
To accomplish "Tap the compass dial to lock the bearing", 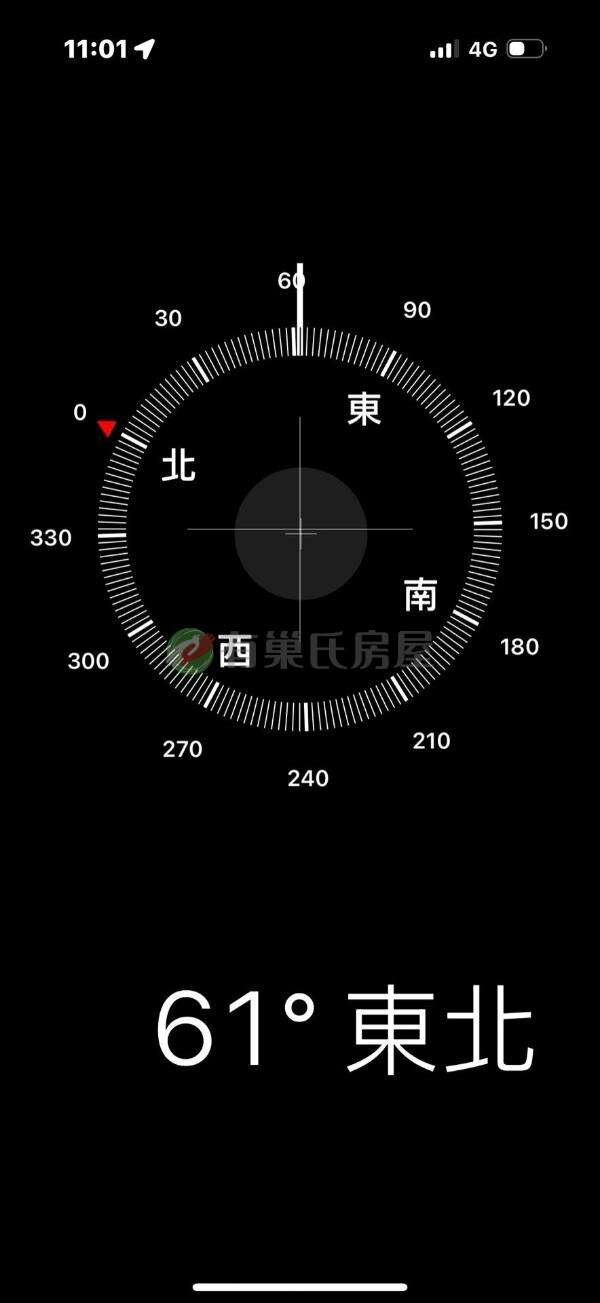I will click(300, 532).
